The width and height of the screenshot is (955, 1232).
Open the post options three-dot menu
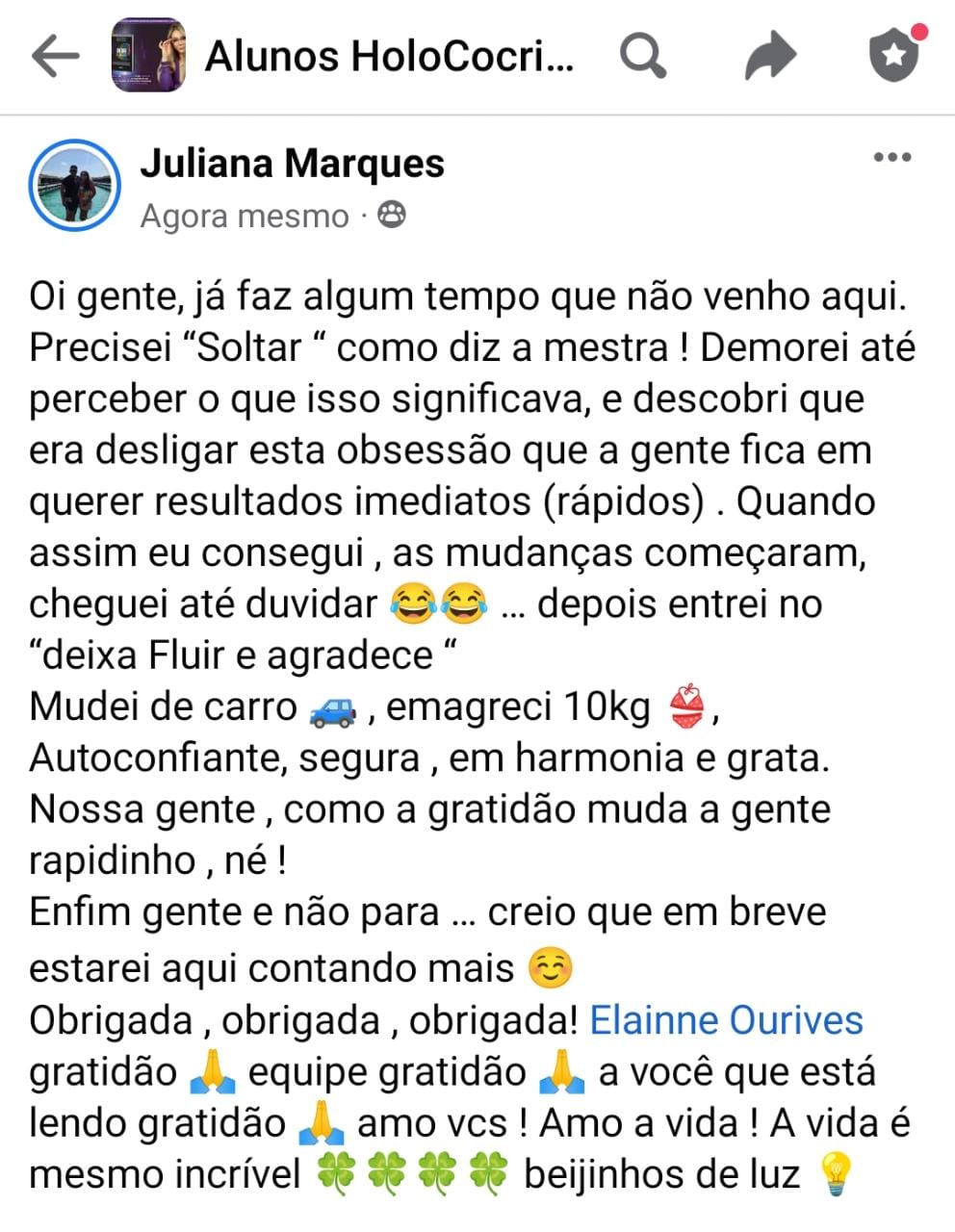point(891,158)
